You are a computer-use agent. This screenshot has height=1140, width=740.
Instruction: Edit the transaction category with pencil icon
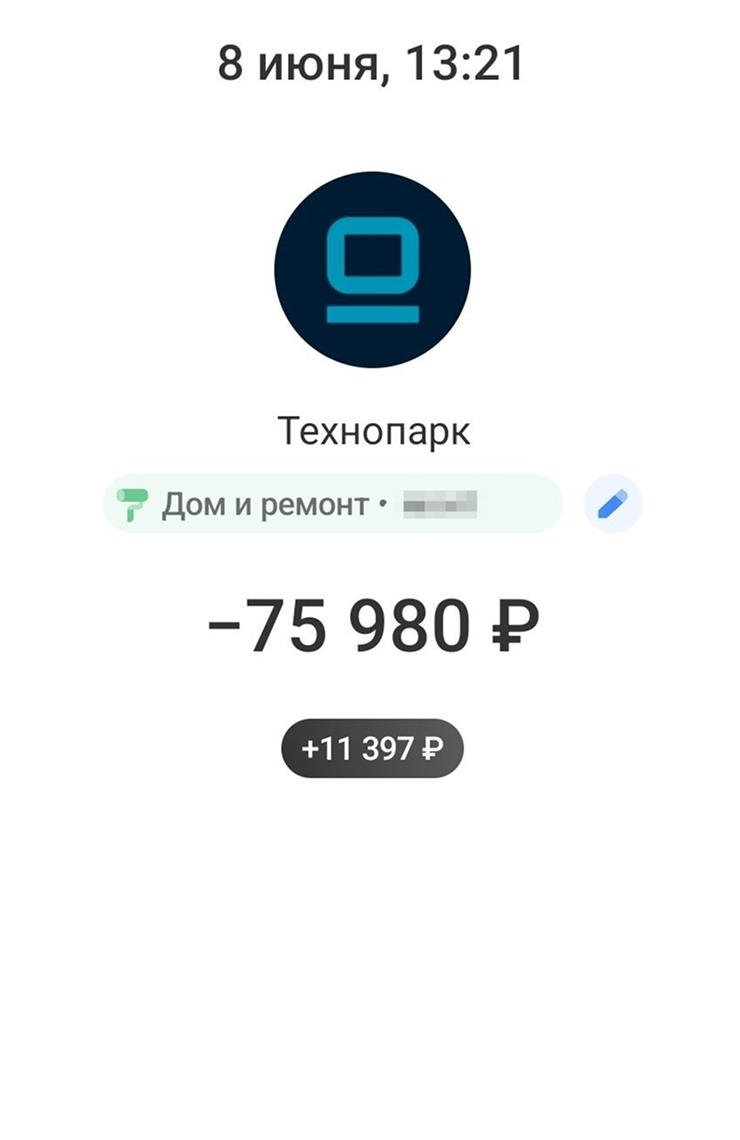point(612,504)
